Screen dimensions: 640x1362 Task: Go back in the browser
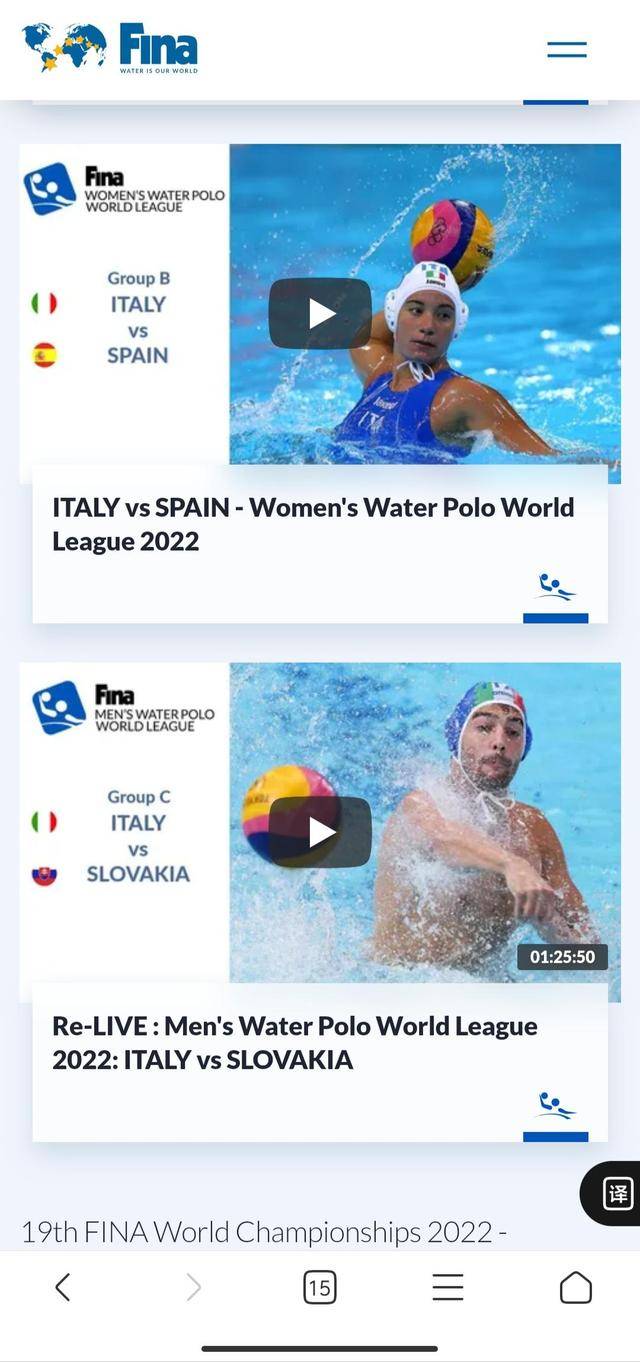click(x=62, y=1287)
